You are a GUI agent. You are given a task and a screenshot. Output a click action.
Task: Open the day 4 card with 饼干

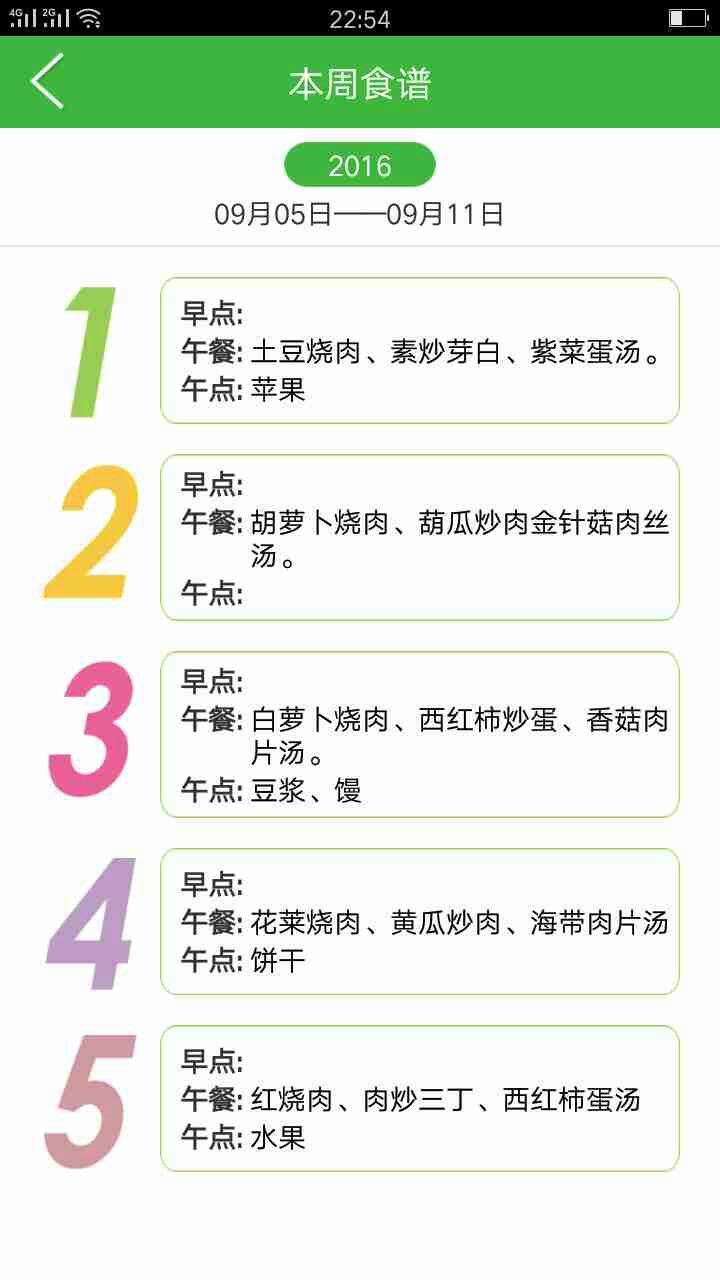(420, 922)
